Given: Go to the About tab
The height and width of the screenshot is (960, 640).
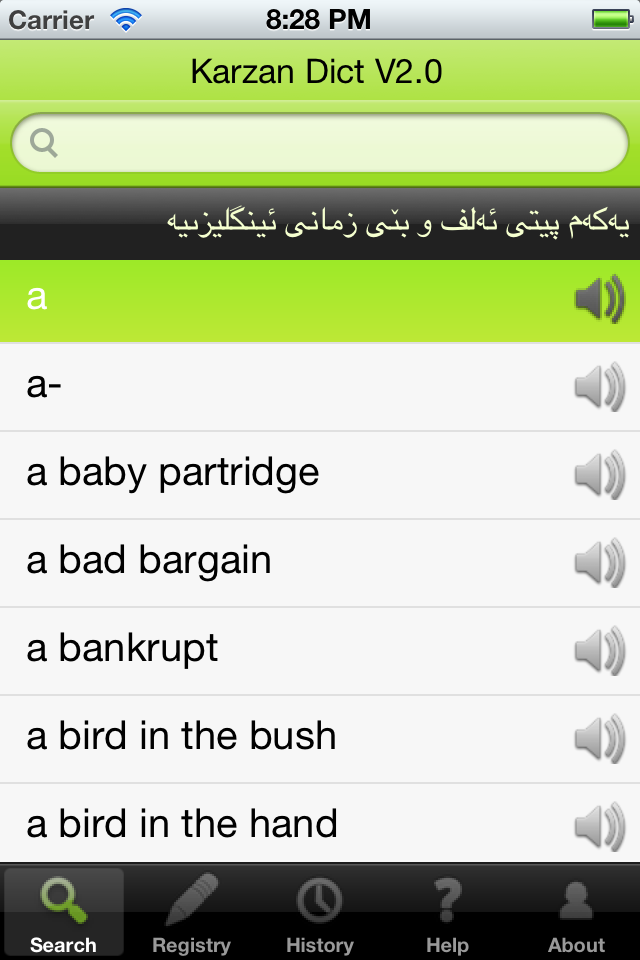Looking at the screenshot, I should point(576,914).
